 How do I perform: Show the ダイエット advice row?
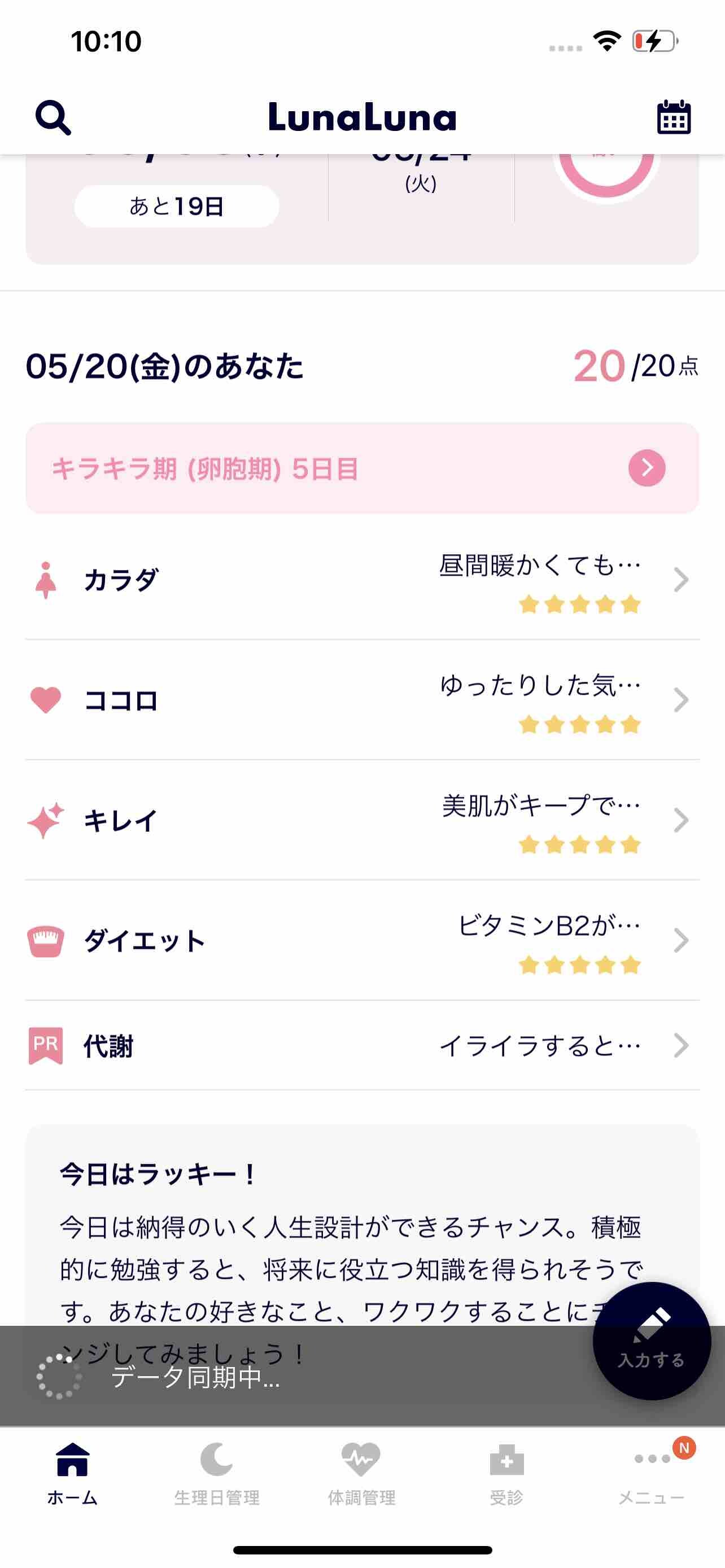click(x=362, y=941)
